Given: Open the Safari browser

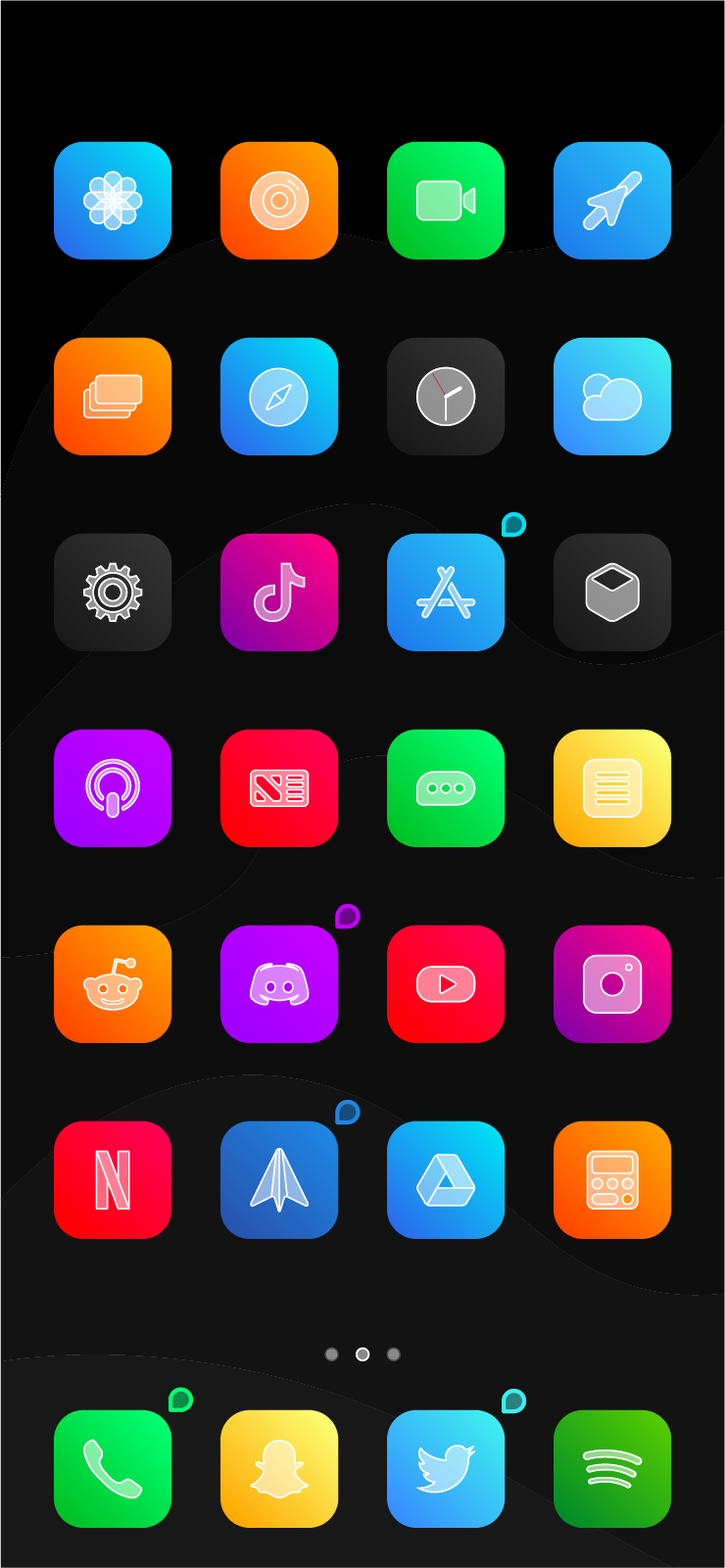Looking at the screenshot, I should [x=279, y=397].
